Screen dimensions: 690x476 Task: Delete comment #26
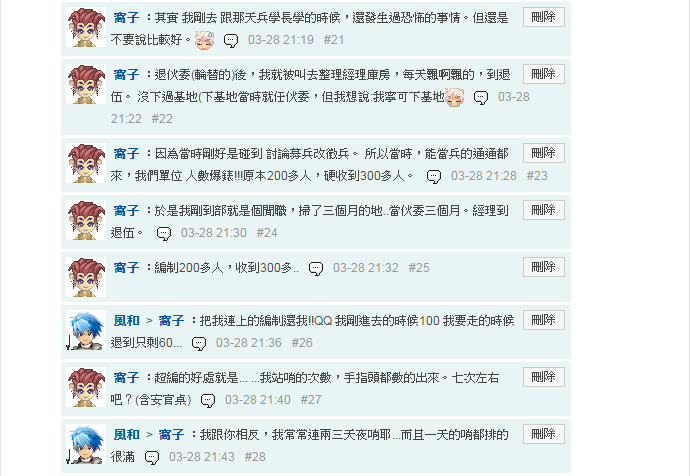543,319
